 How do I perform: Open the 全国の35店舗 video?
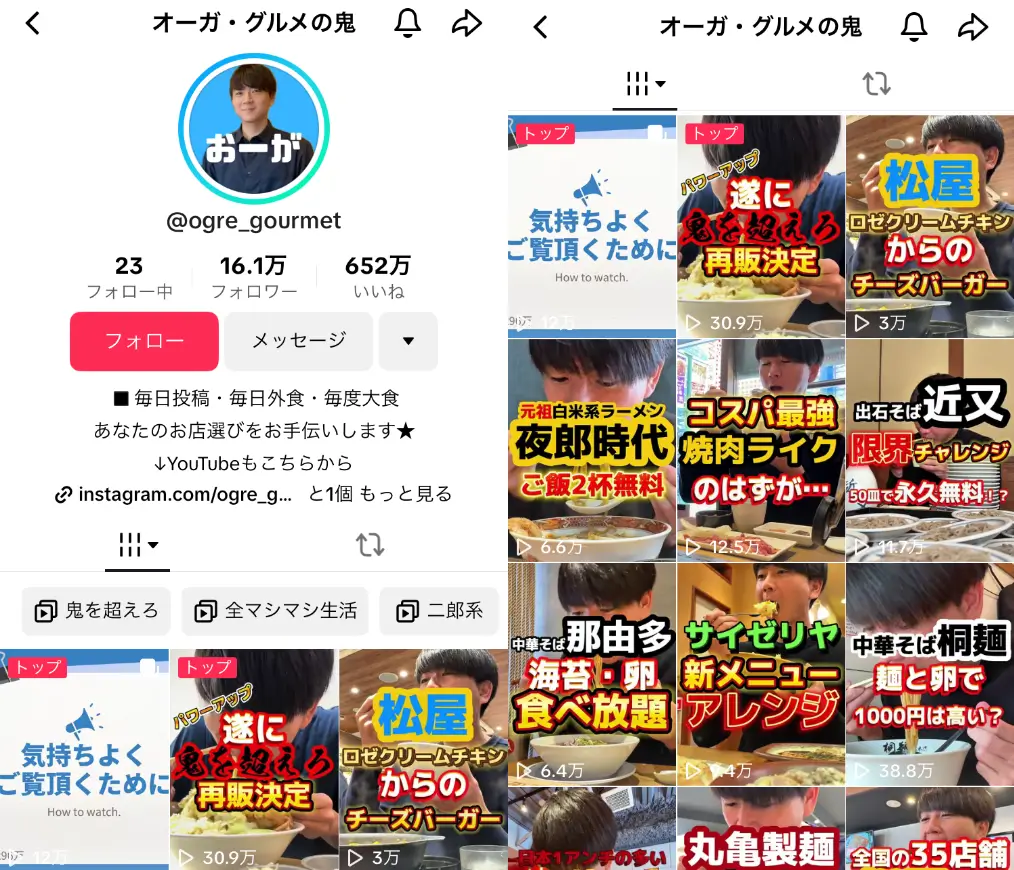click(929, 832)
